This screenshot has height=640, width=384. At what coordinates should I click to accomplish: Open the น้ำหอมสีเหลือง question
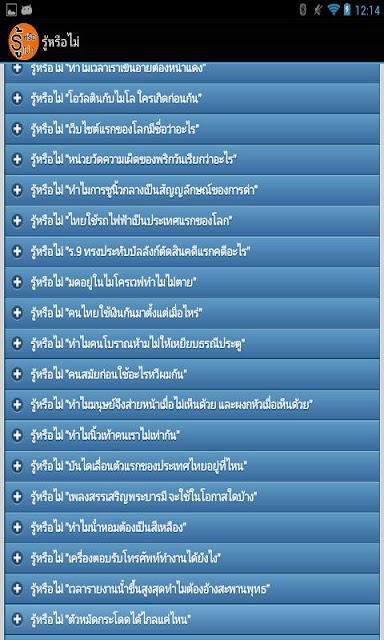[x=192, y=527]
